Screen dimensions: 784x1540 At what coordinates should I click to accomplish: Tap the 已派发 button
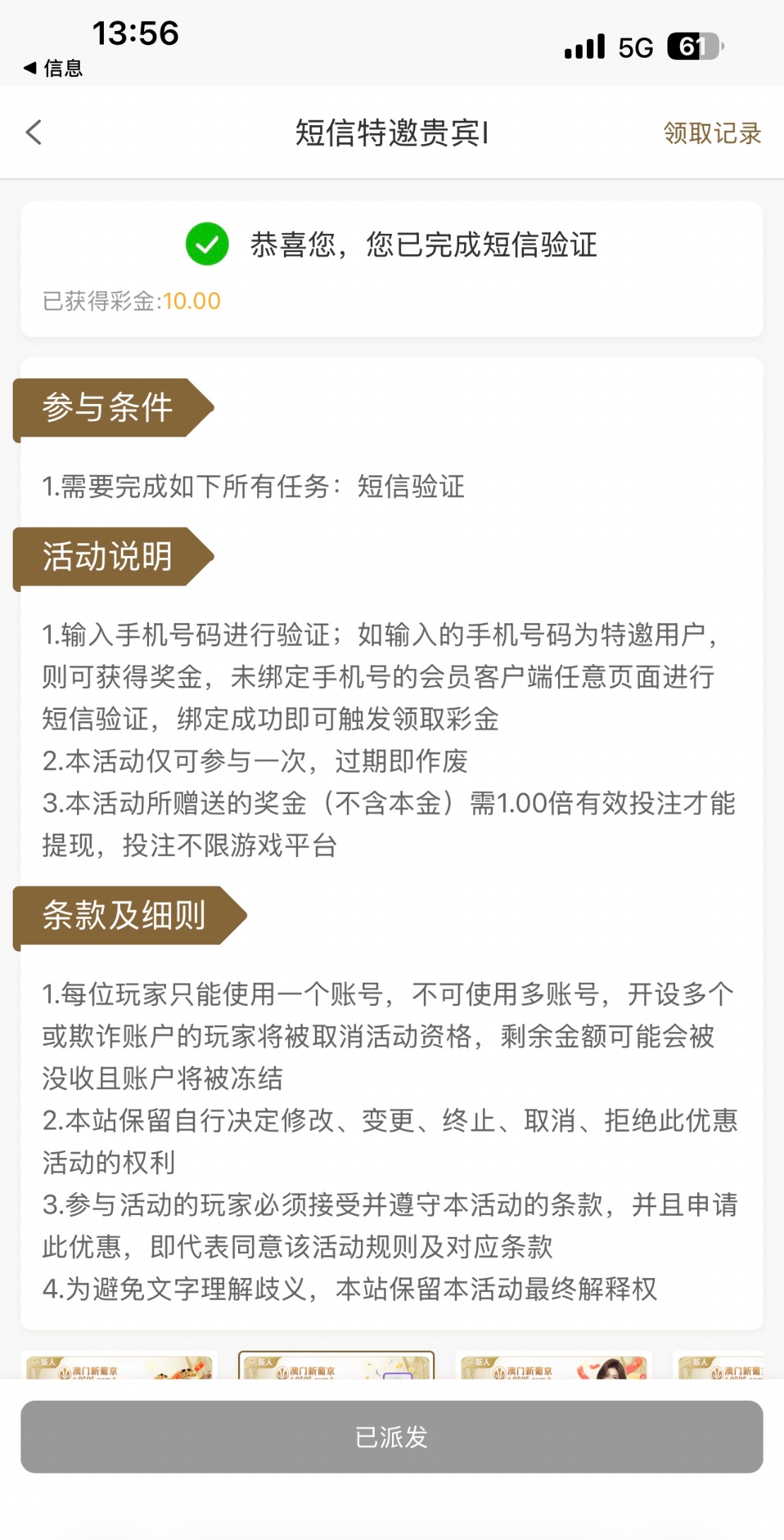coord(391,1436)
